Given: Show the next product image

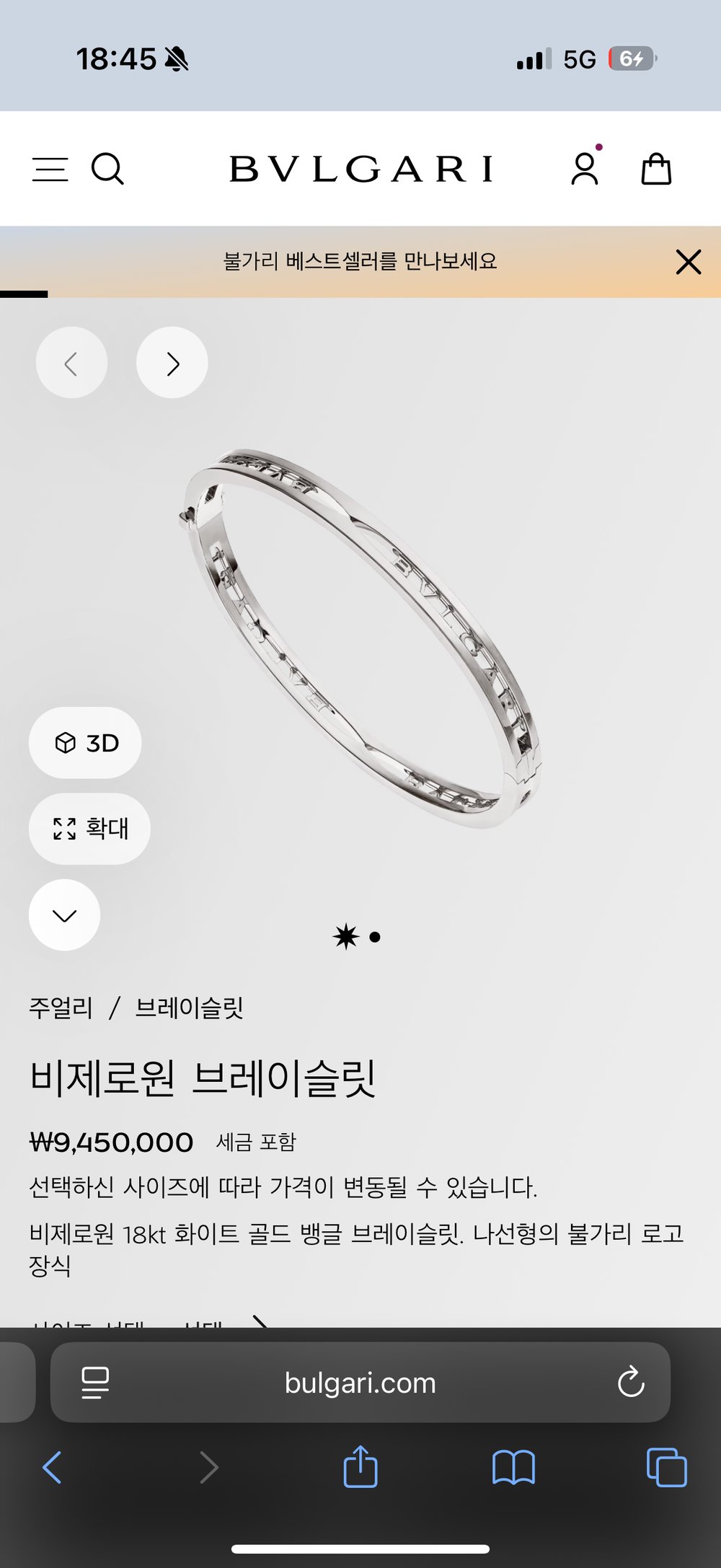Looking at the screenshot, I should (x=172, y=363).
